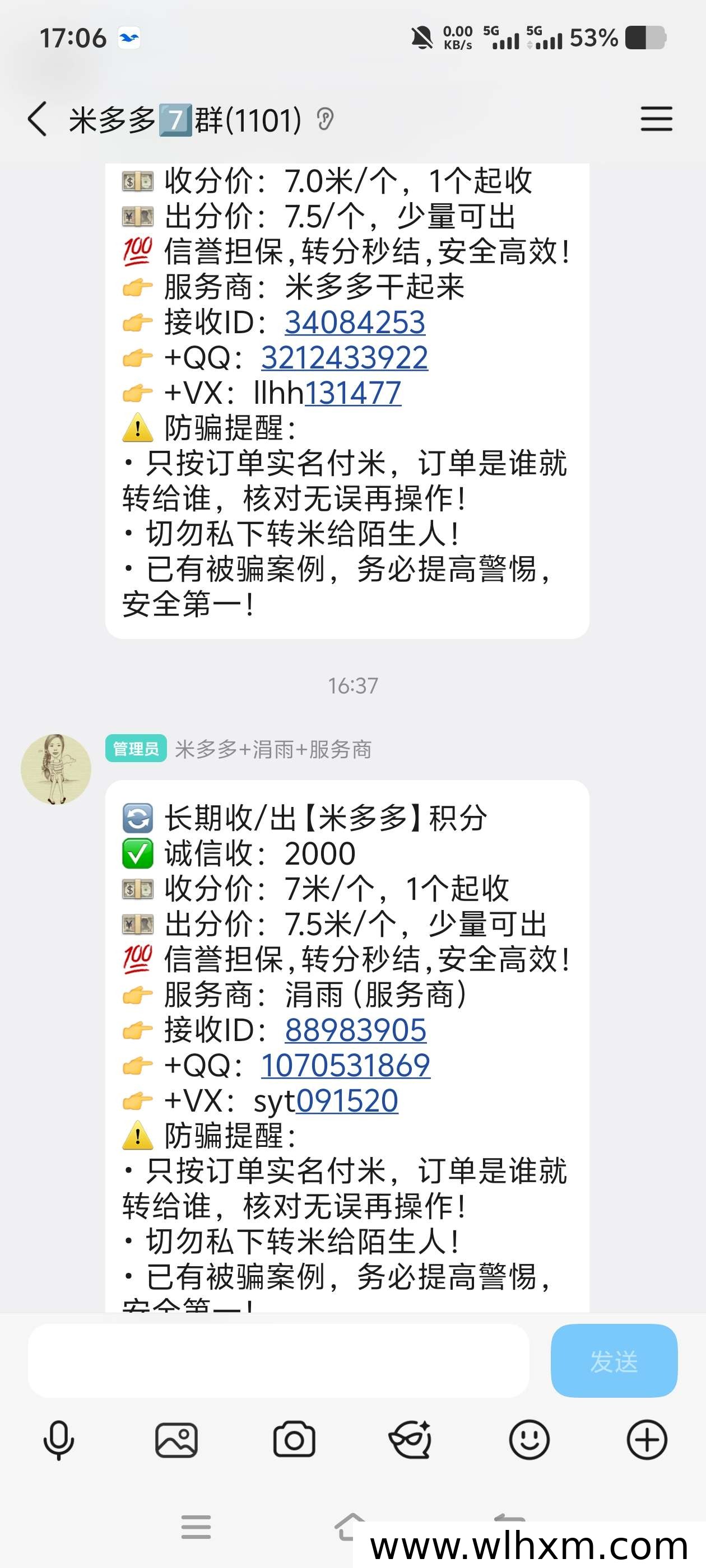Tap the linked VX number 131477

(352, 393)
